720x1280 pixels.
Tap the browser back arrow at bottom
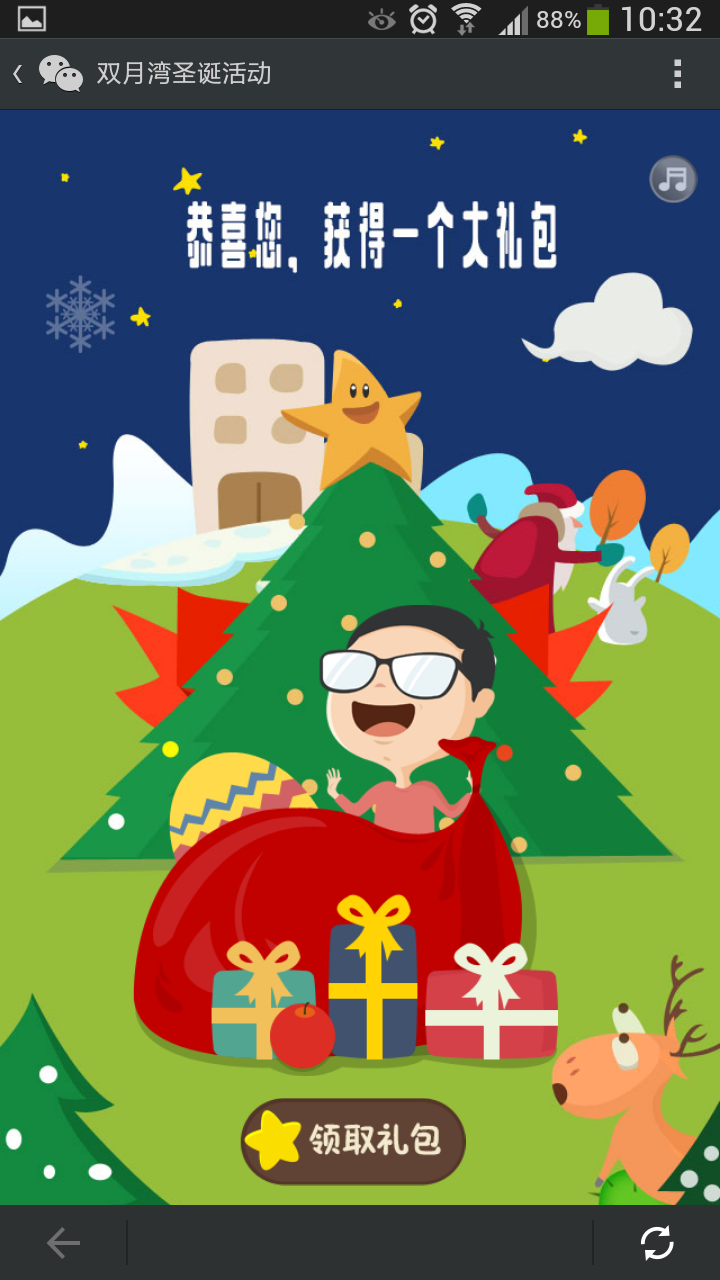click(x=63, y=1243)
